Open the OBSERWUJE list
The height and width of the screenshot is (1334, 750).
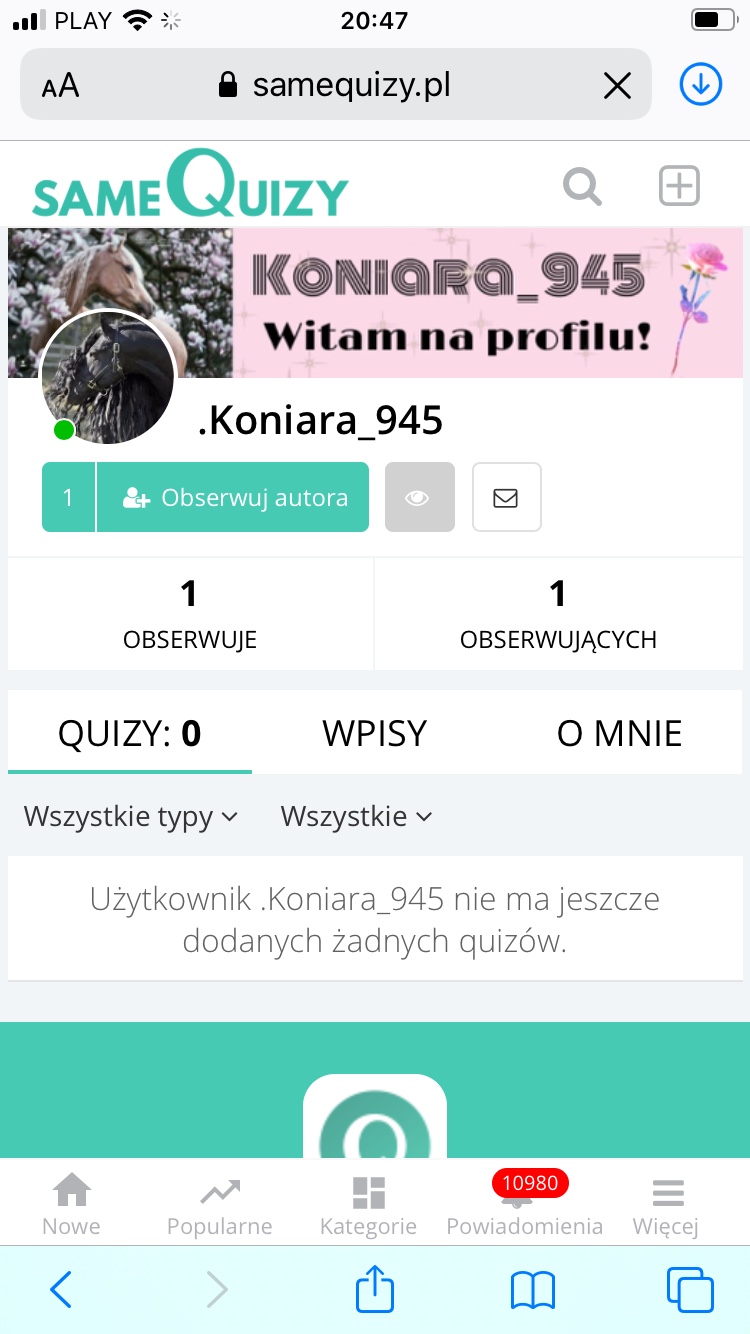coord(190,613)
